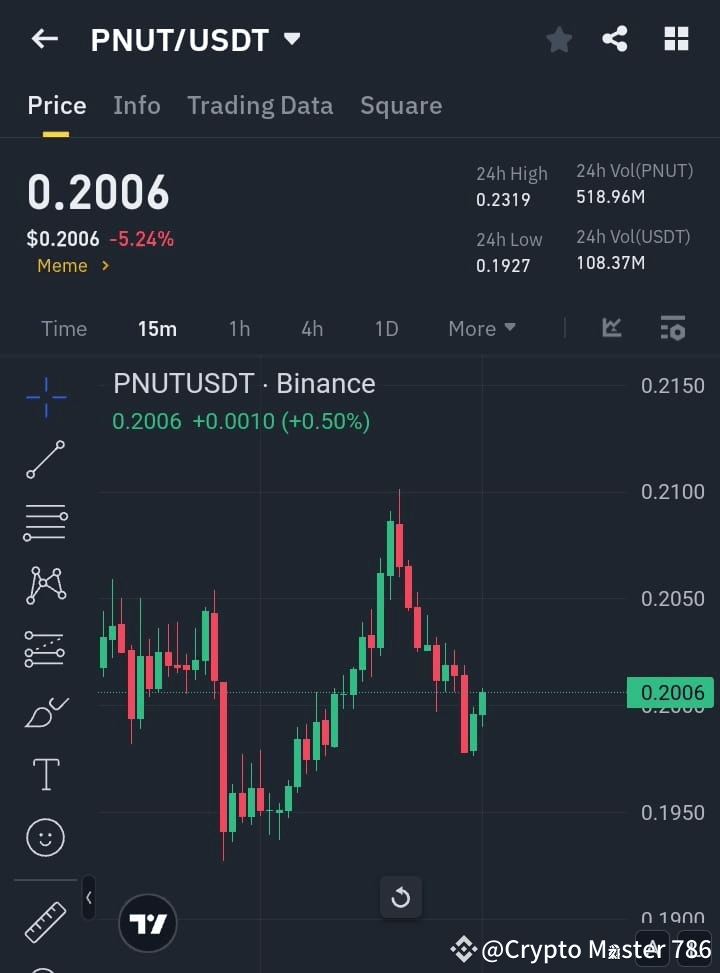
Task: Refresh the chart view
Action: (401, 897)
